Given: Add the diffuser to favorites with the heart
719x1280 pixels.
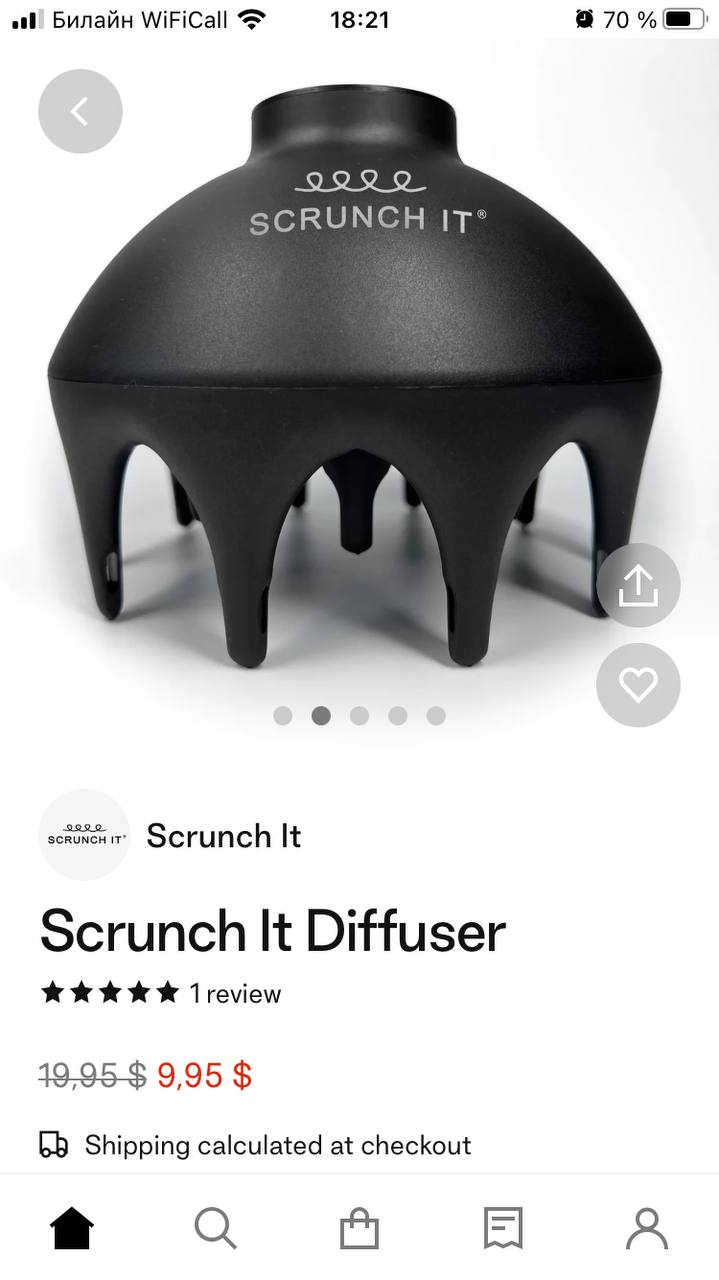Looking at the screenshot, I should click(638, 685).
